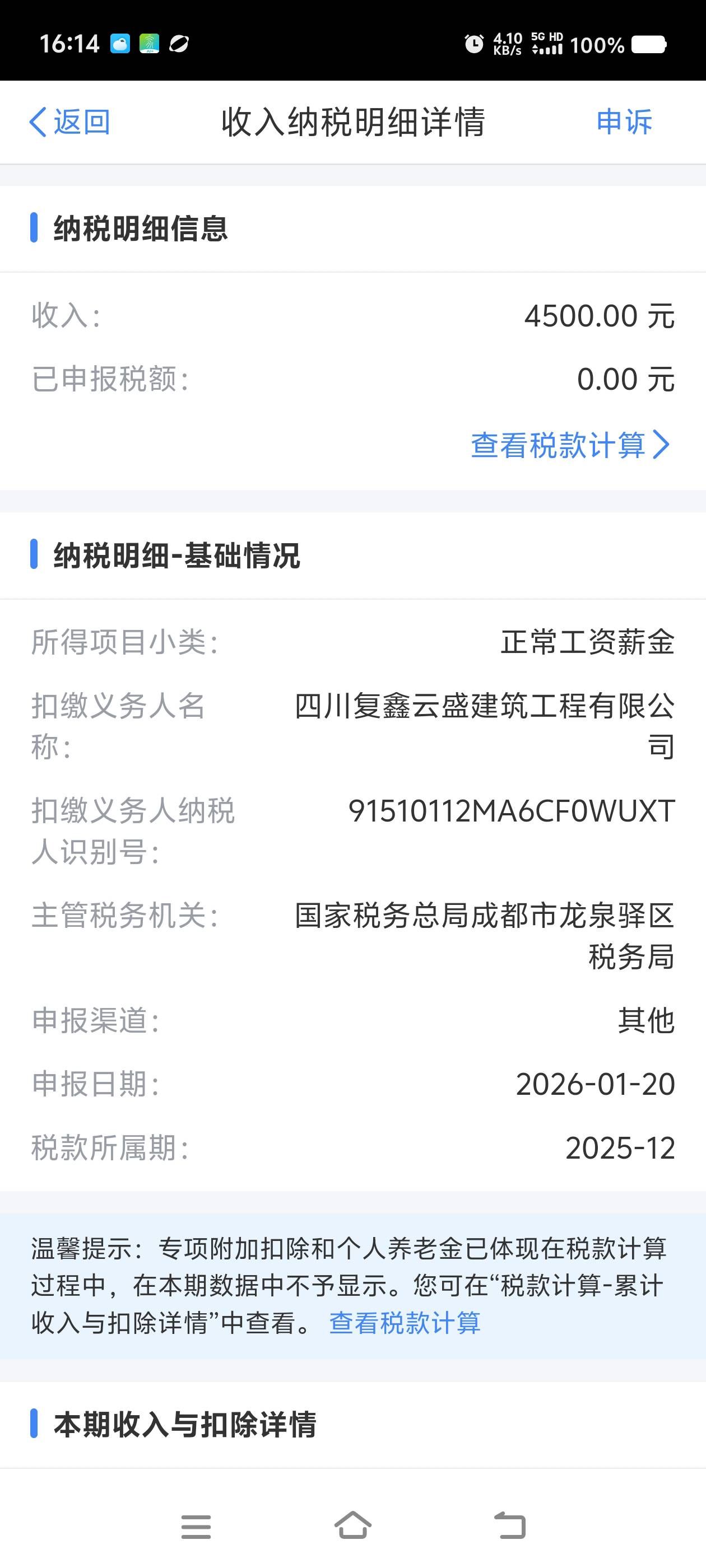Go to the system home screen

(x=352, y=1526)
